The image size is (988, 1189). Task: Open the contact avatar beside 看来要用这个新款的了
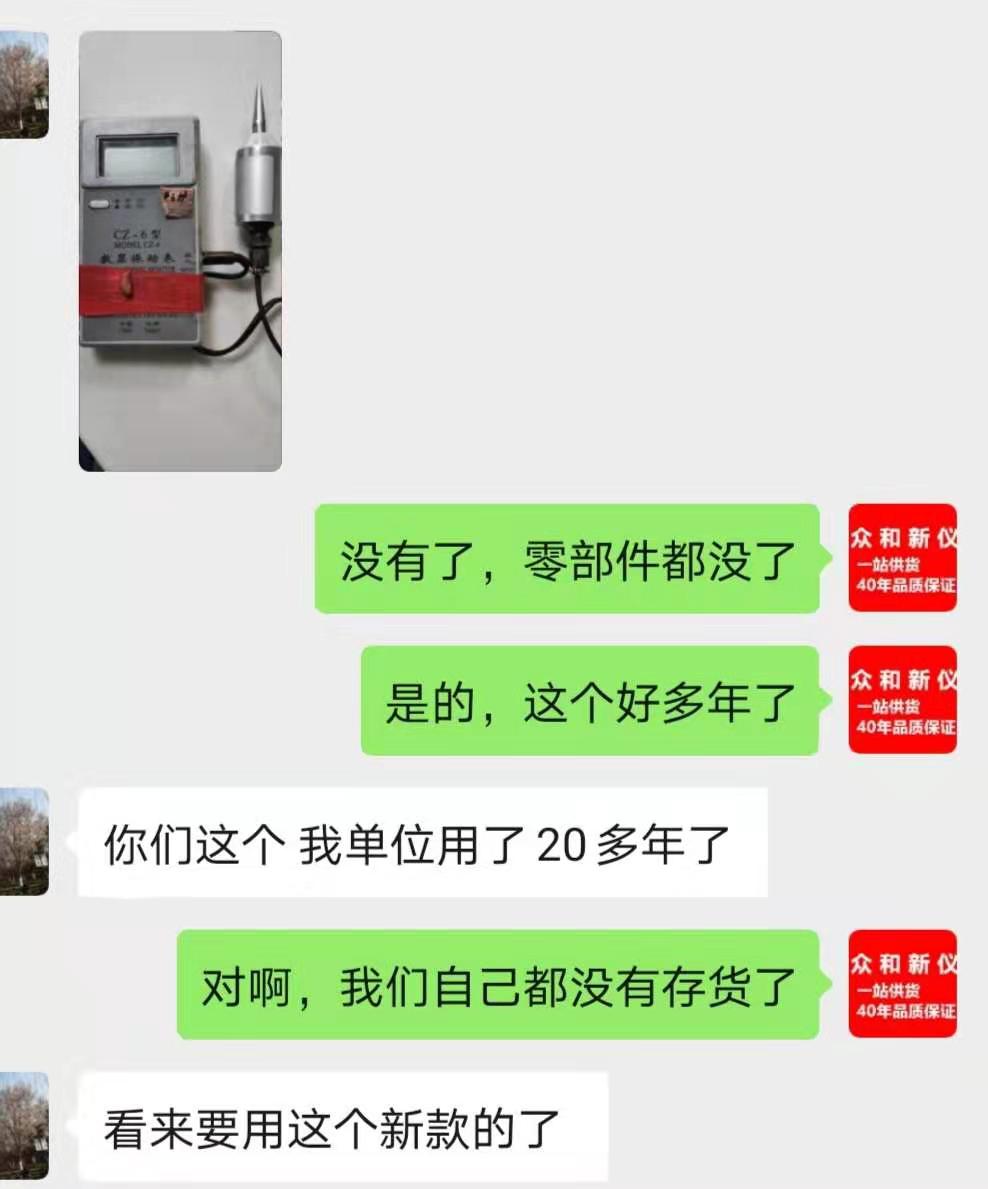click(x=24, y=1125)
